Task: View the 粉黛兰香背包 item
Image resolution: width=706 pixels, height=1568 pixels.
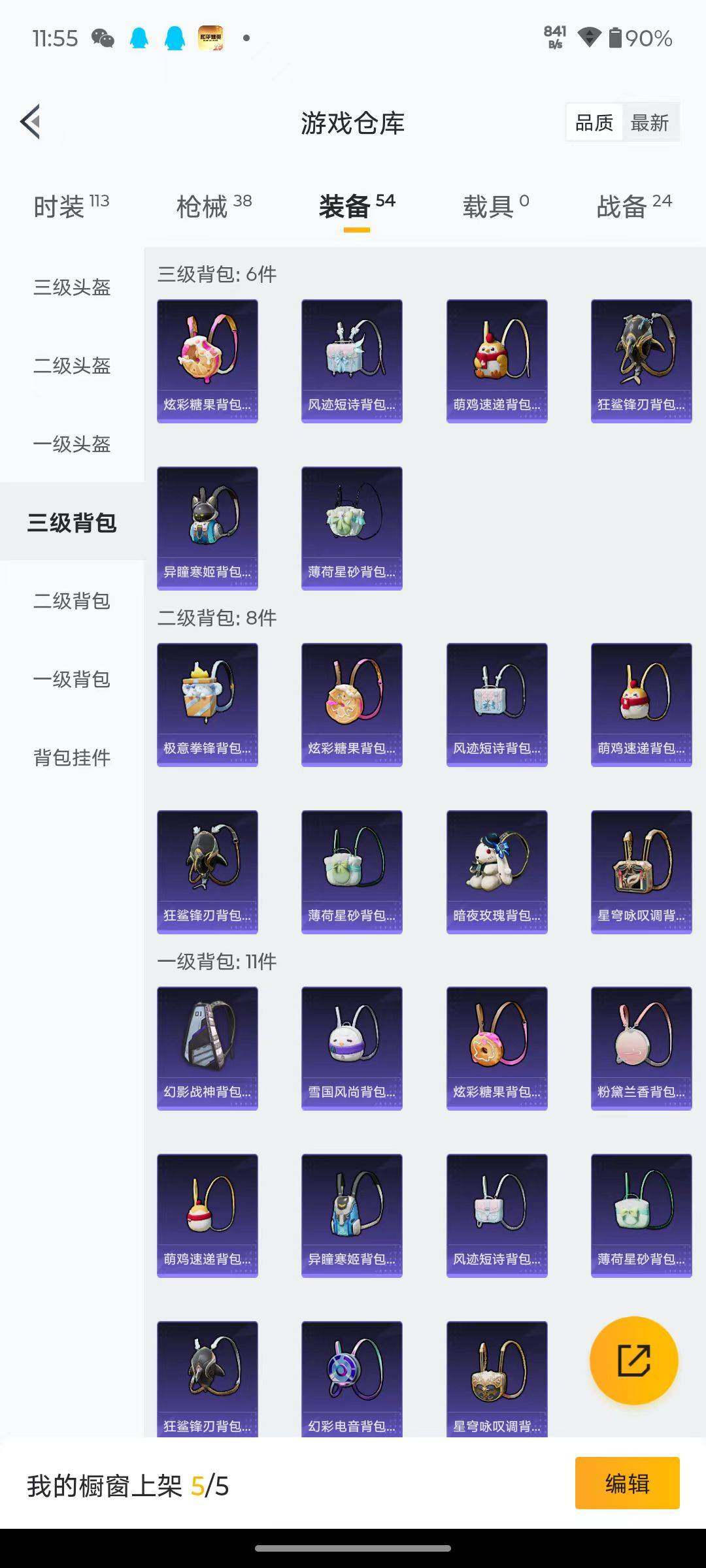Action: click(x=641, y=1048)
